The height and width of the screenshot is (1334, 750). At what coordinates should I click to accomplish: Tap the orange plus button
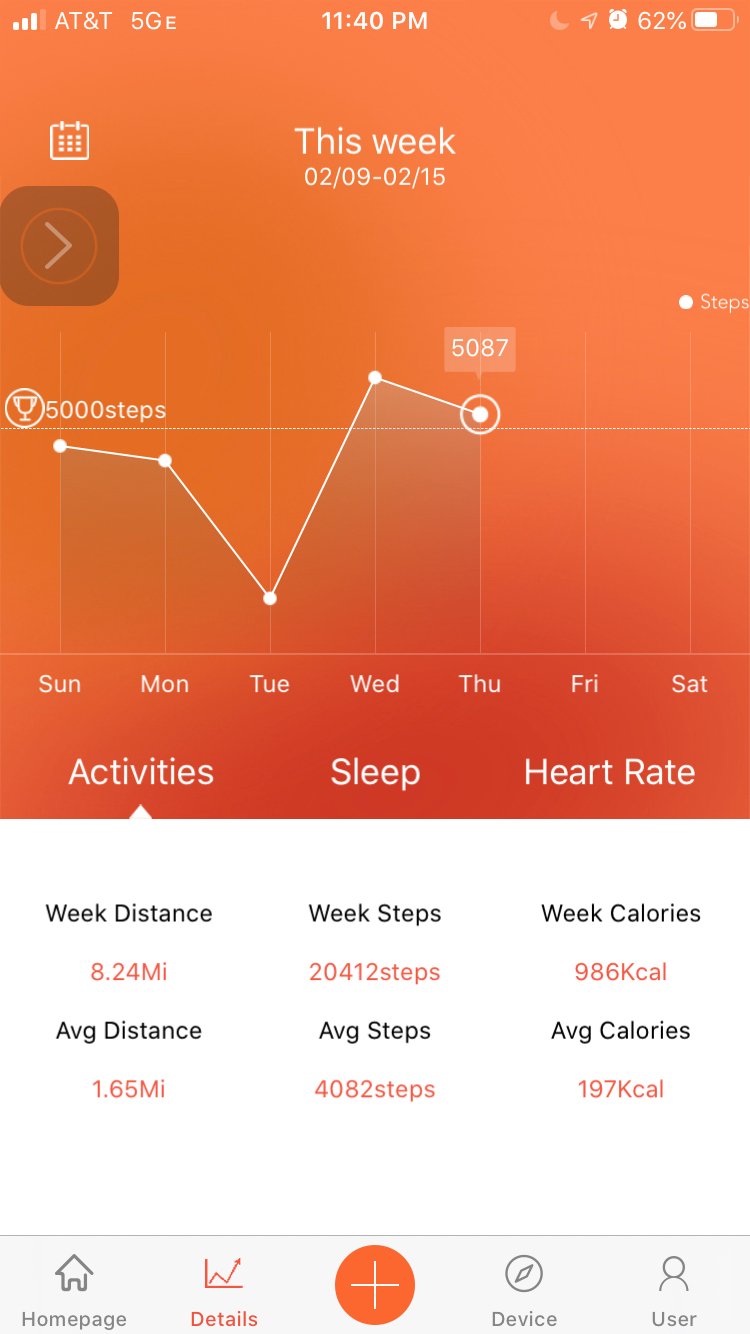point(375,1284)
